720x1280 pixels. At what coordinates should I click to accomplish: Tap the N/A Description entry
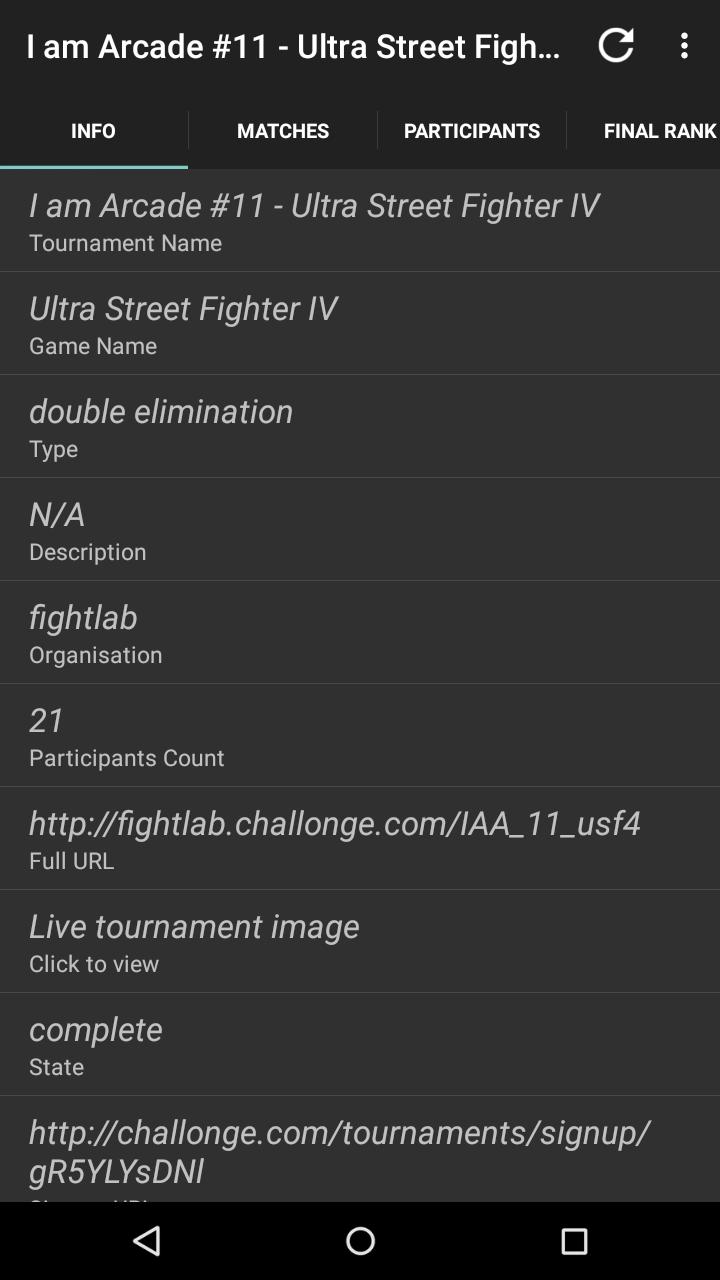[360, 528]
